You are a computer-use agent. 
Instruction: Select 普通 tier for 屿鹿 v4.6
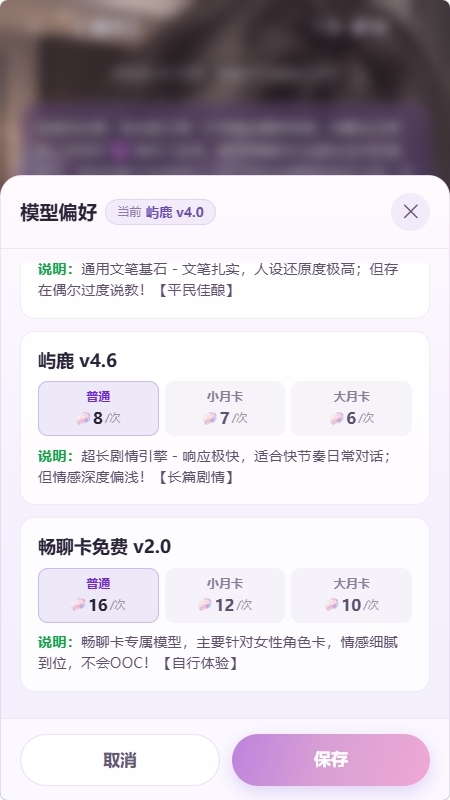(x=98, y=408)
